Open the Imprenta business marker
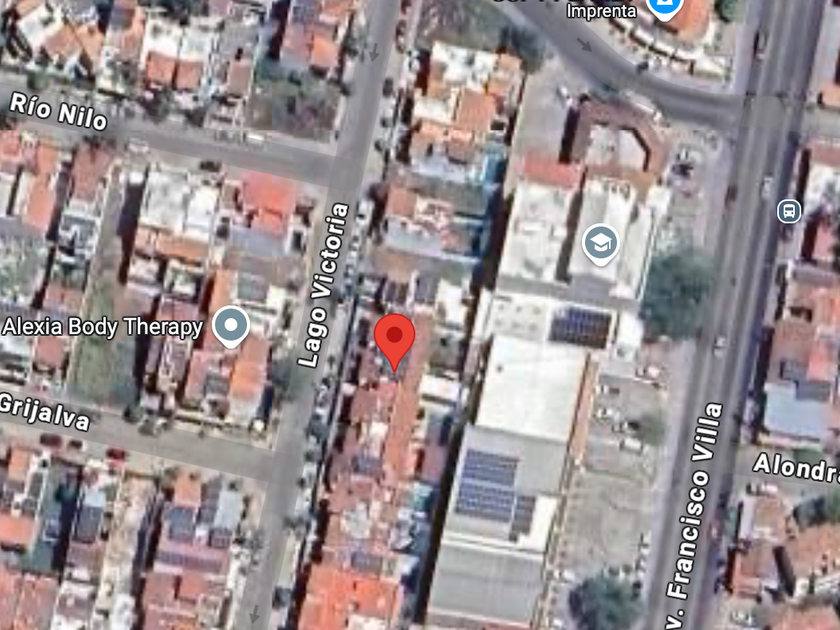The image size is (840, 630). click(x=664, y=8)
